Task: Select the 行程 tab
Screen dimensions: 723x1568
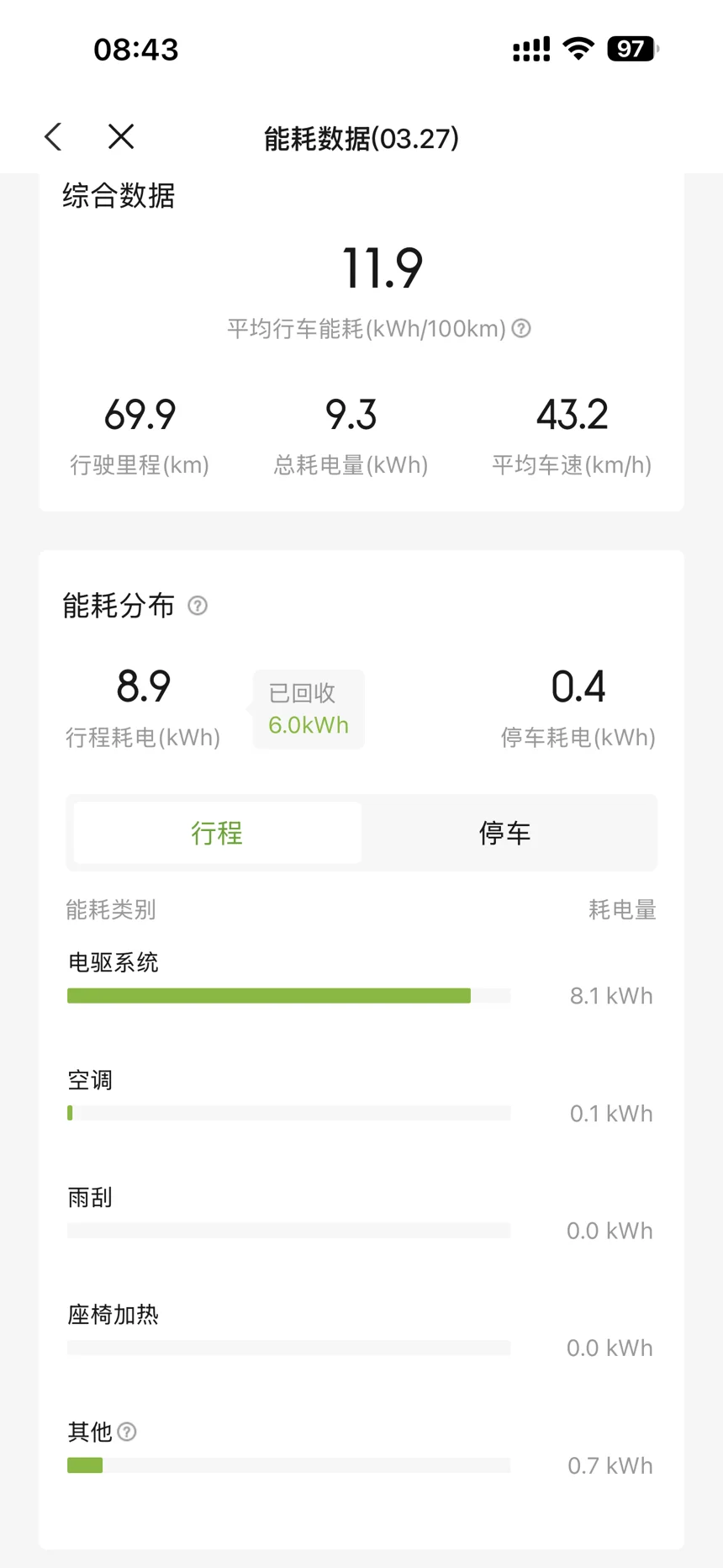Action: (x=217, y=833)
